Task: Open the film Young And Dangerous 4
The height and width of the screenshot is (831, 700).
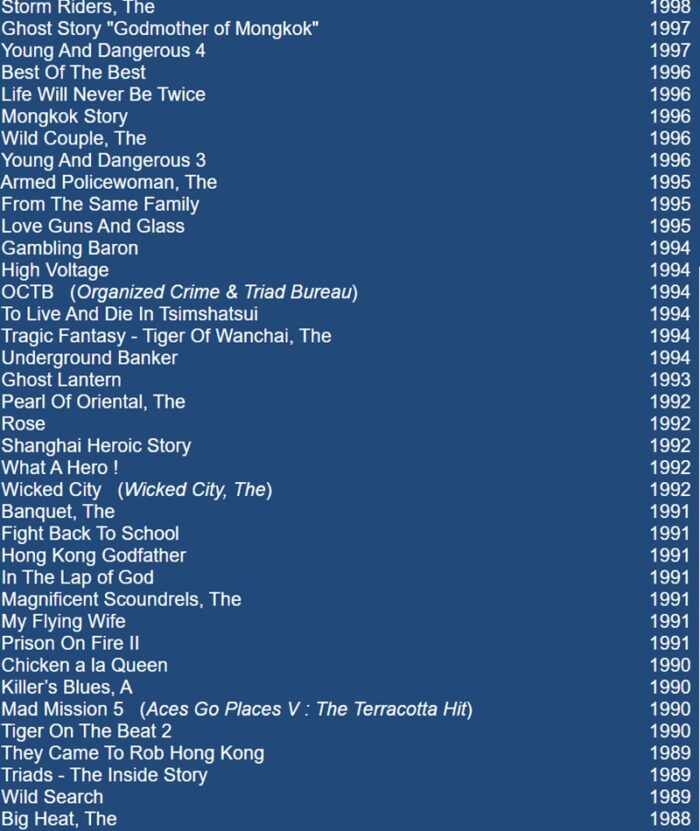Action: (103, 50)
